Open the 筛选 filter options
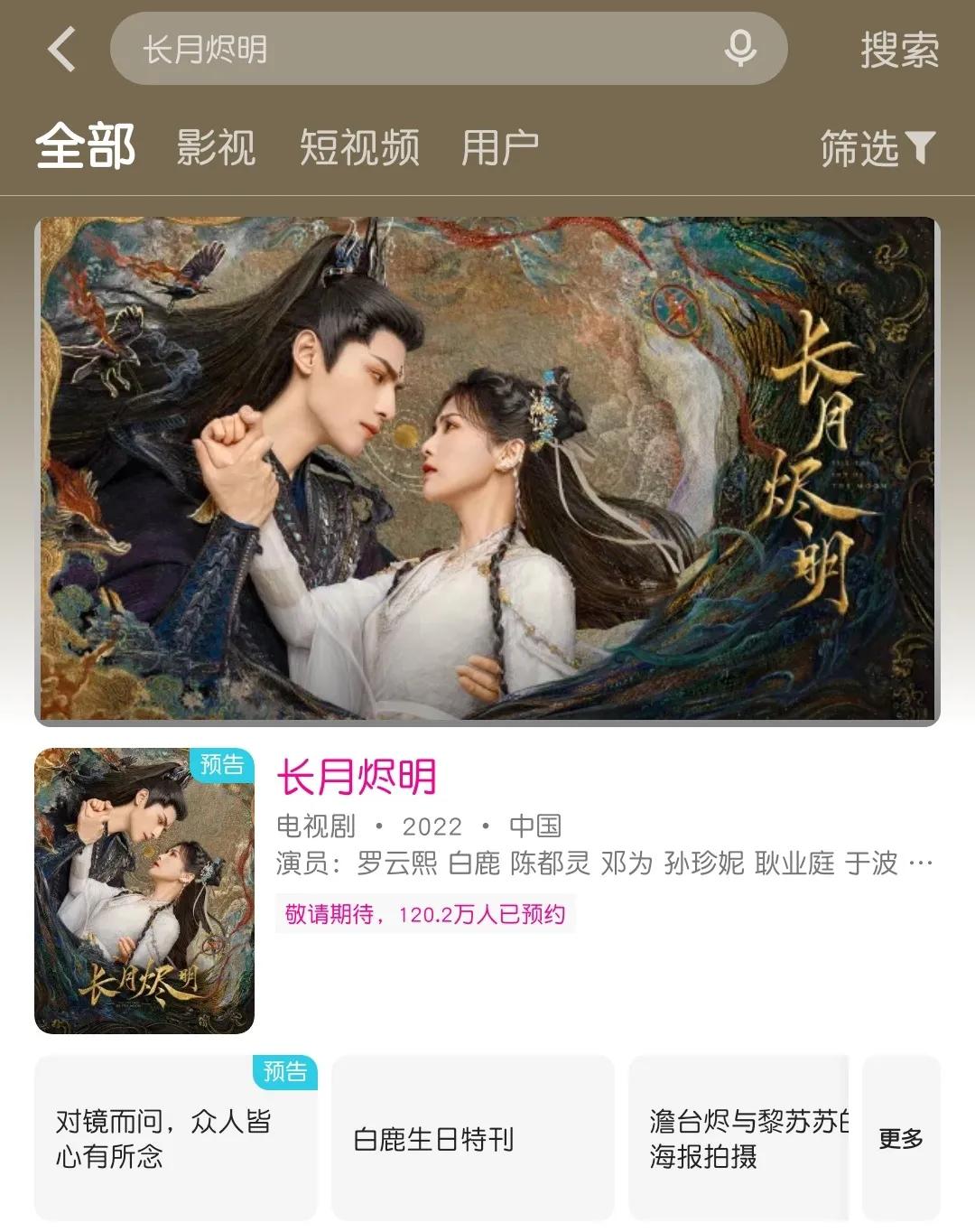 click(876, 148)
